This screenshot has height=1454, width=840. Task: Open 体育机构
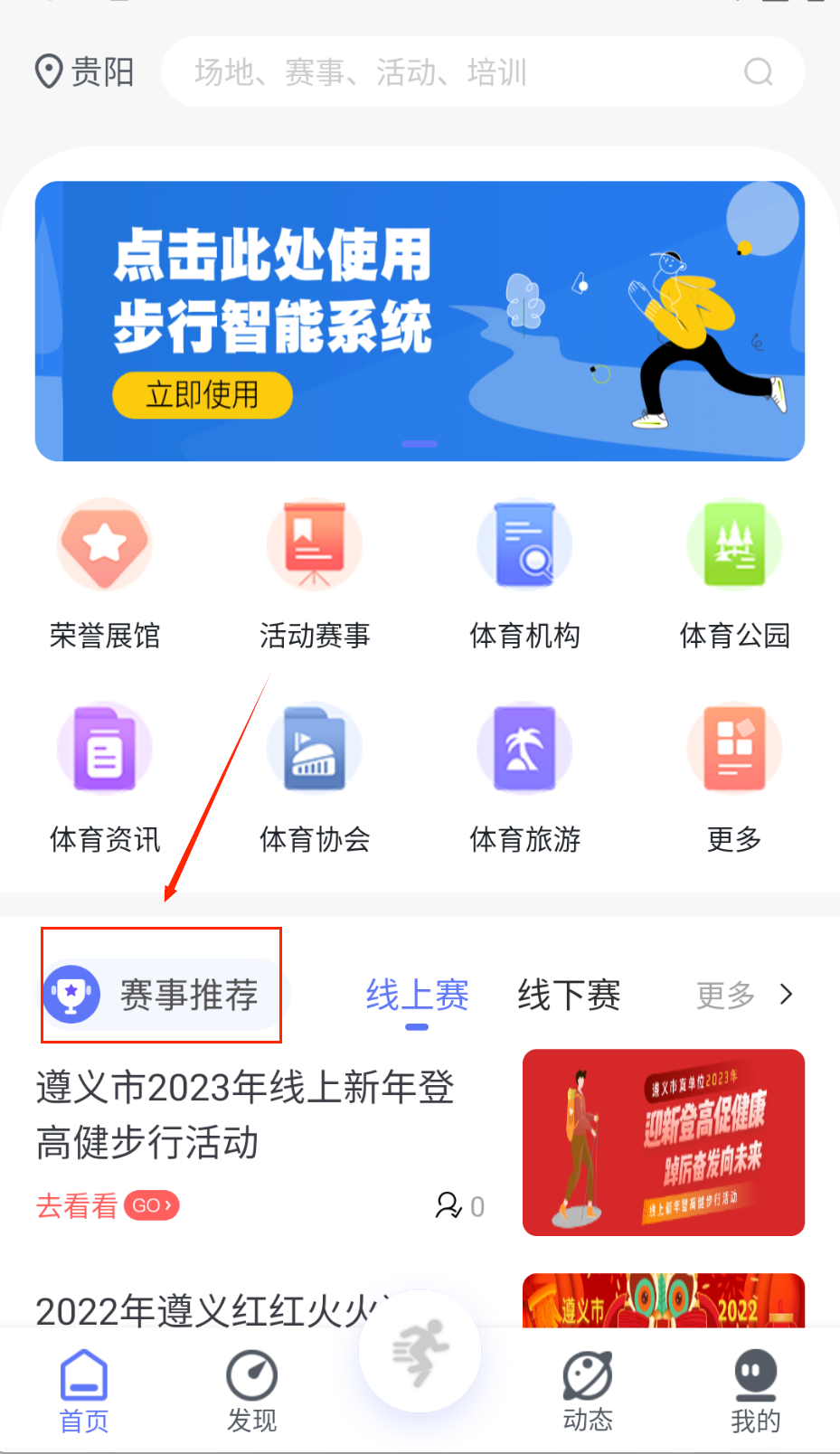tap(524, 574)
